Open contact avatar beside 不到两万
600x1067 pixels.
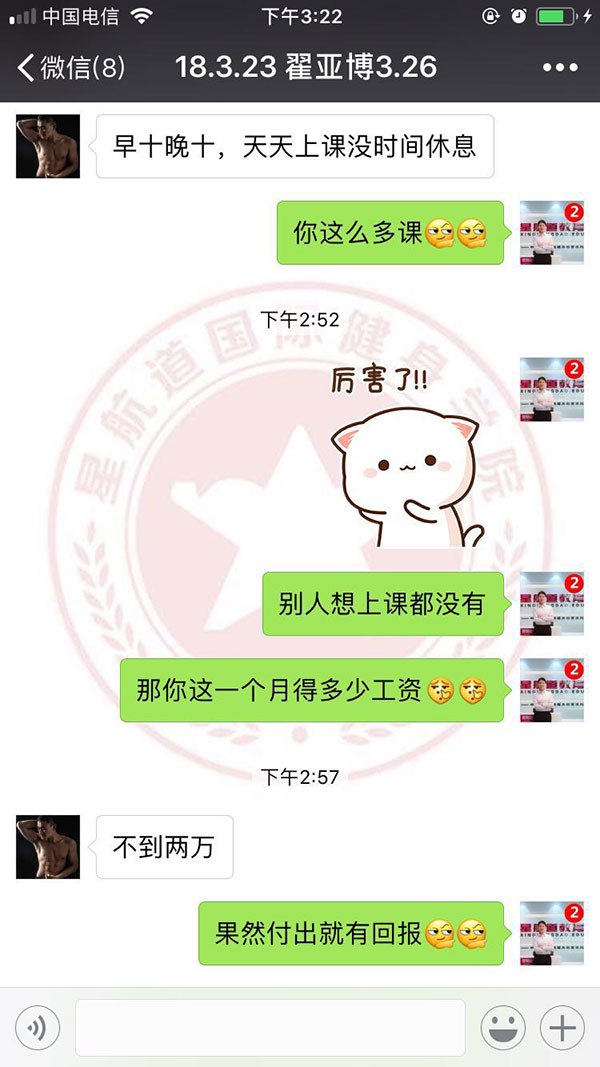(48, 847)
